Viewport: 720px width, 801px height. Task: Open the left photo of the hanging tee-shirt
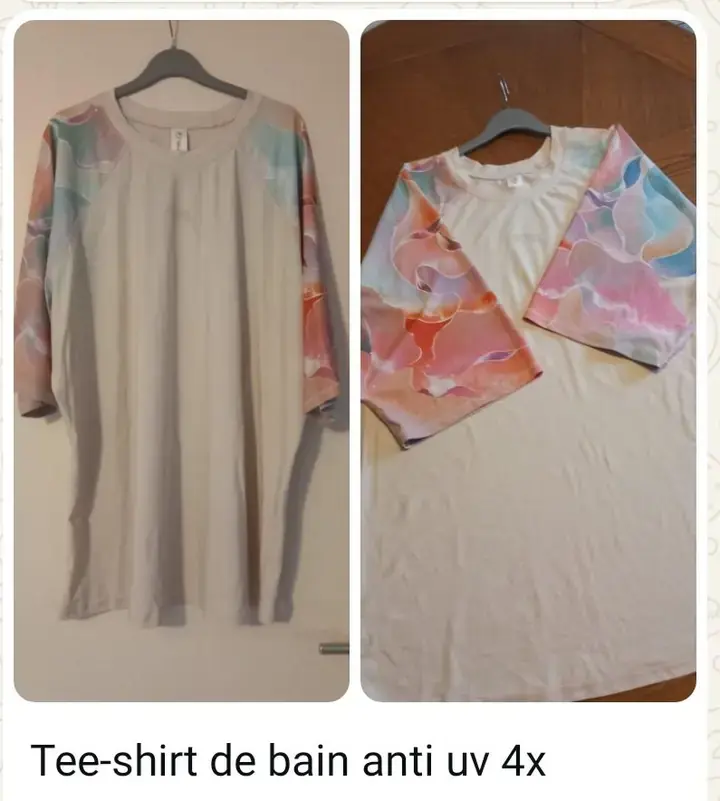[181, 360]
